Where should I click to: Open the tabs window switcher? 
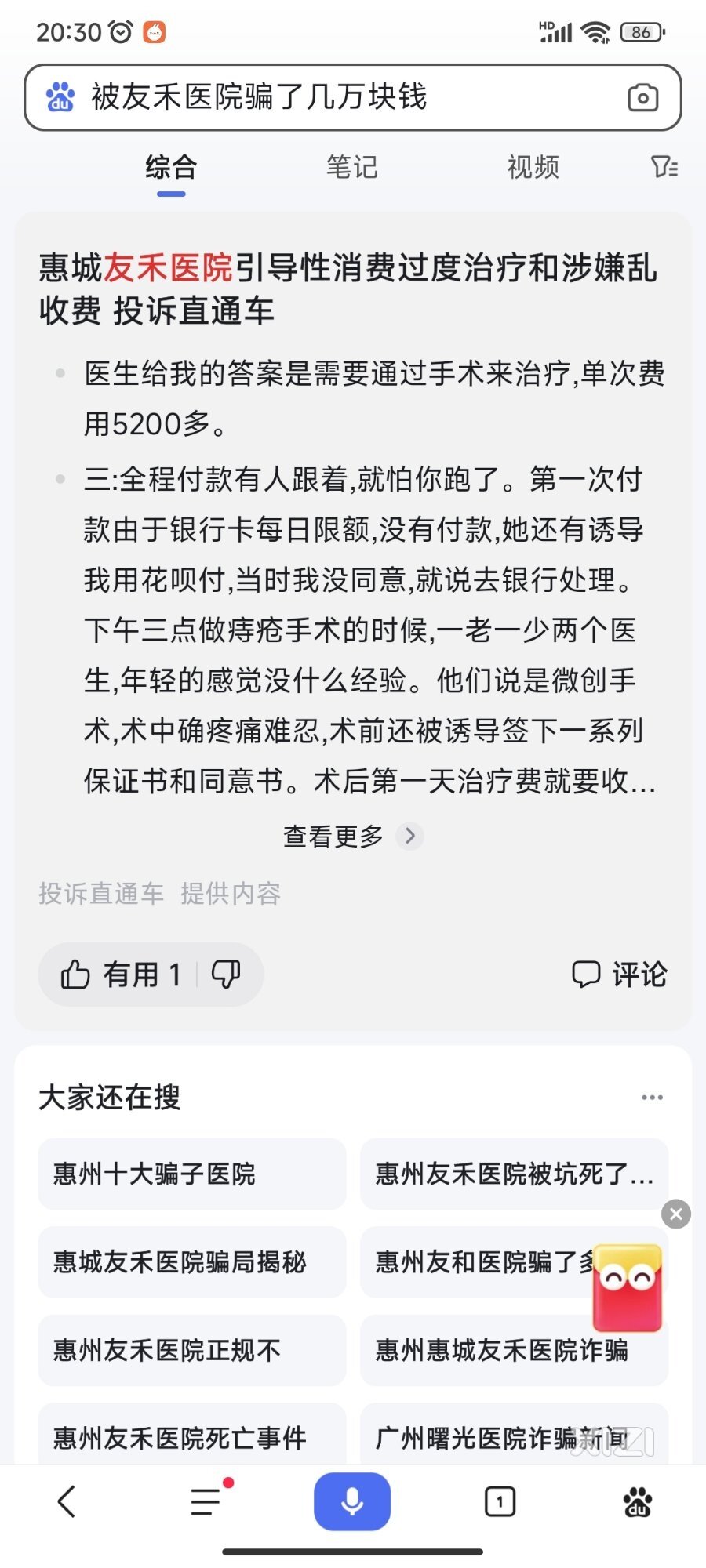point(500,1501)
